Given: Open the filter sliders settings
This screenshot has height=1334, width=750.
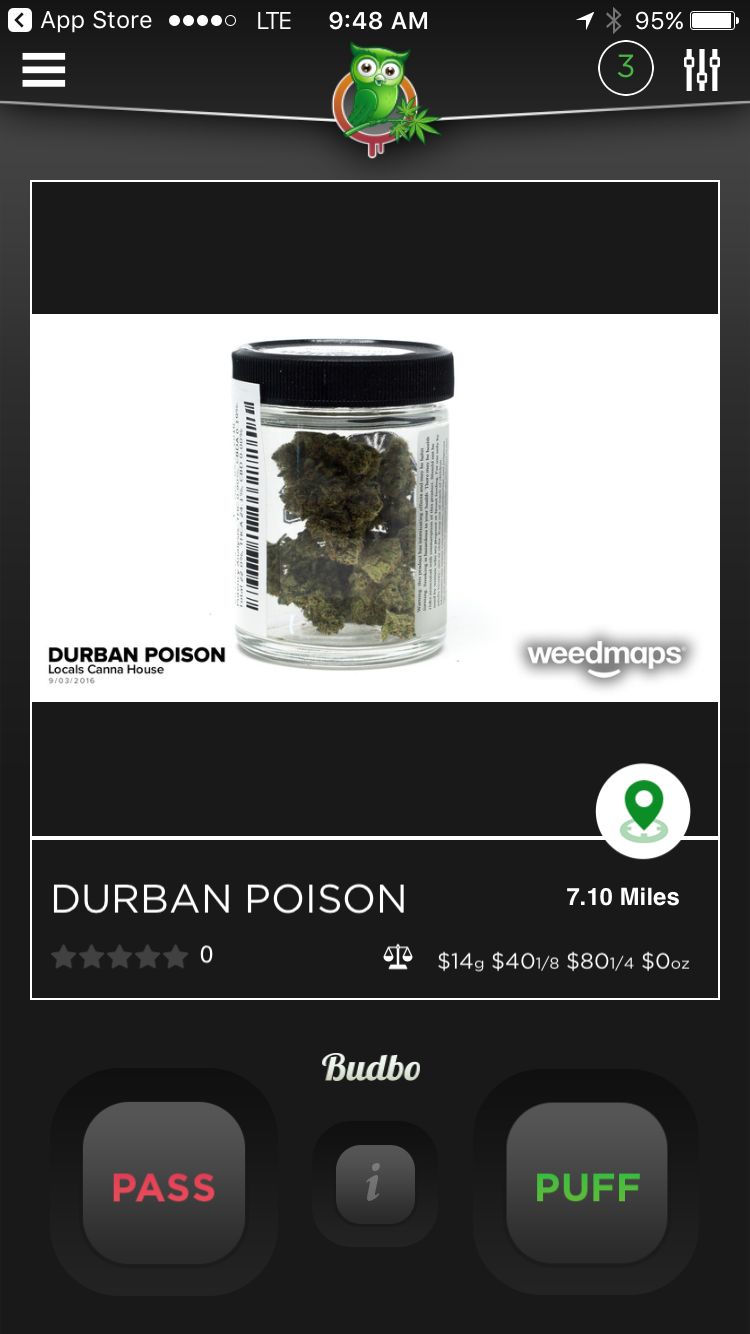Looking at the screenshot, I should click(702, 69).
